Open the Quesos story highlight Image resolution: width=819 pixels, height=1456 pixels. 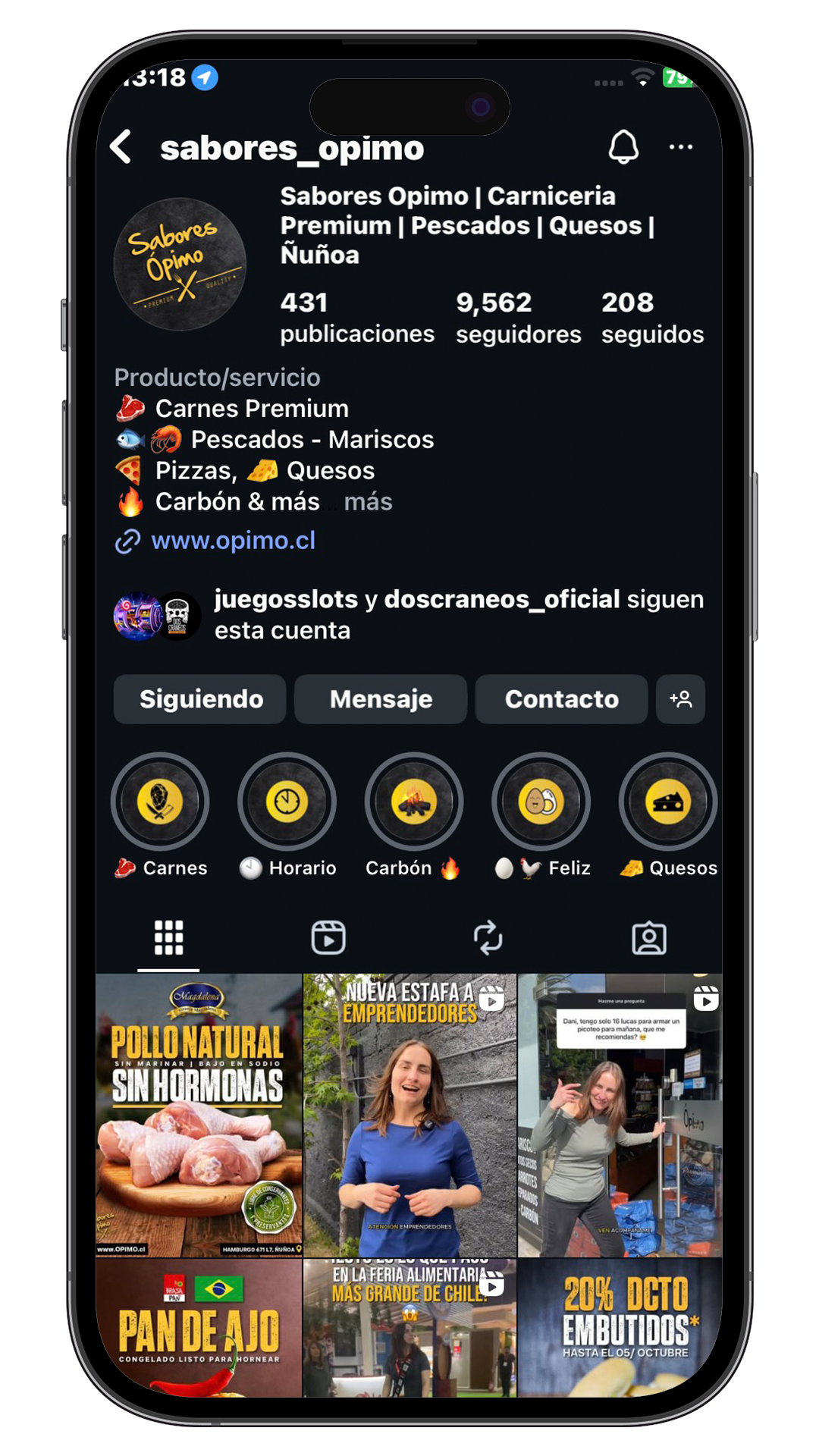[667, 802]
